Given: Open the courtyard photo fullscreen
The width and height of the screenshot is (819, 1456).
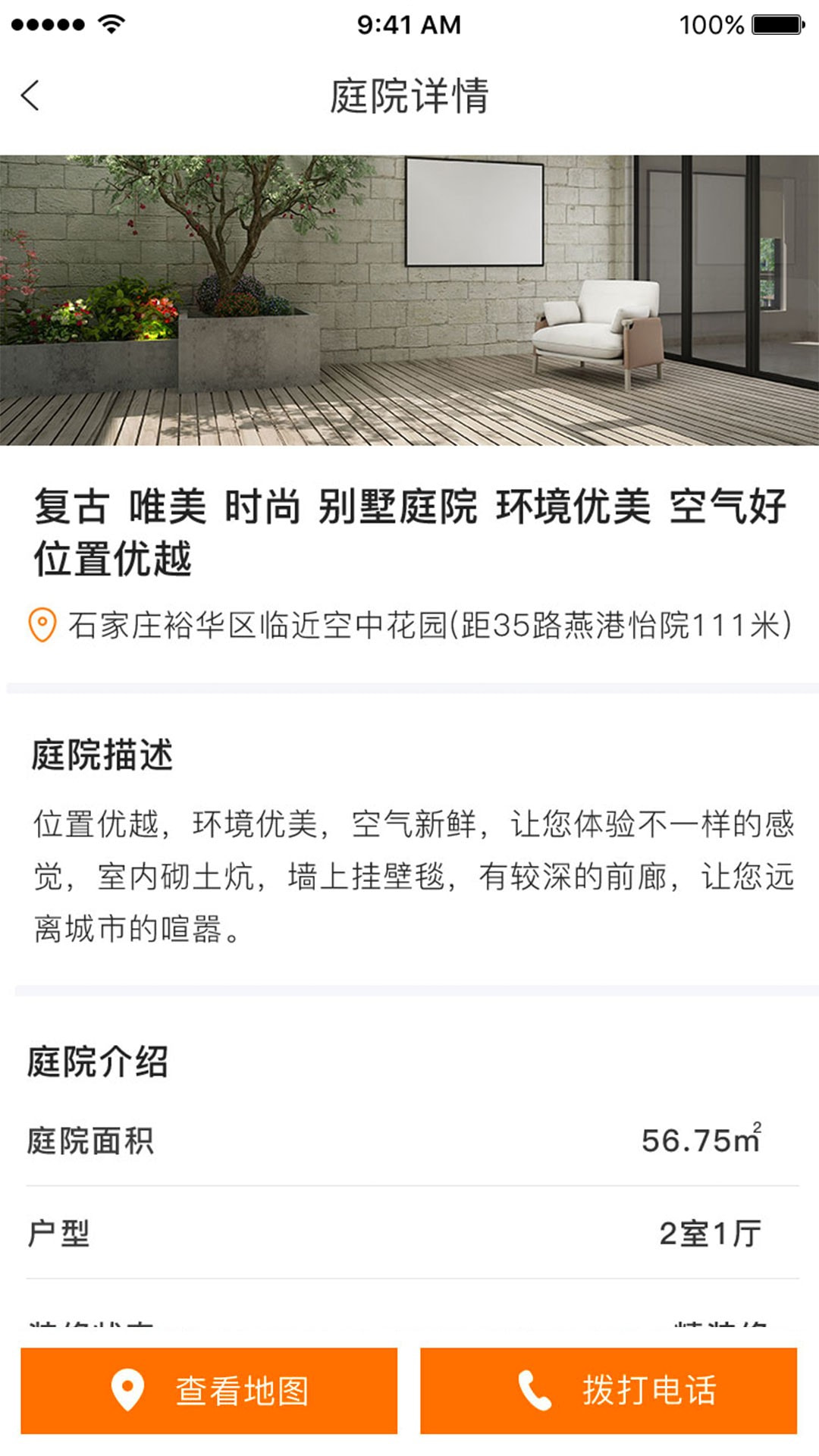Looking at the screenshot, I should [x=409, y=300].
